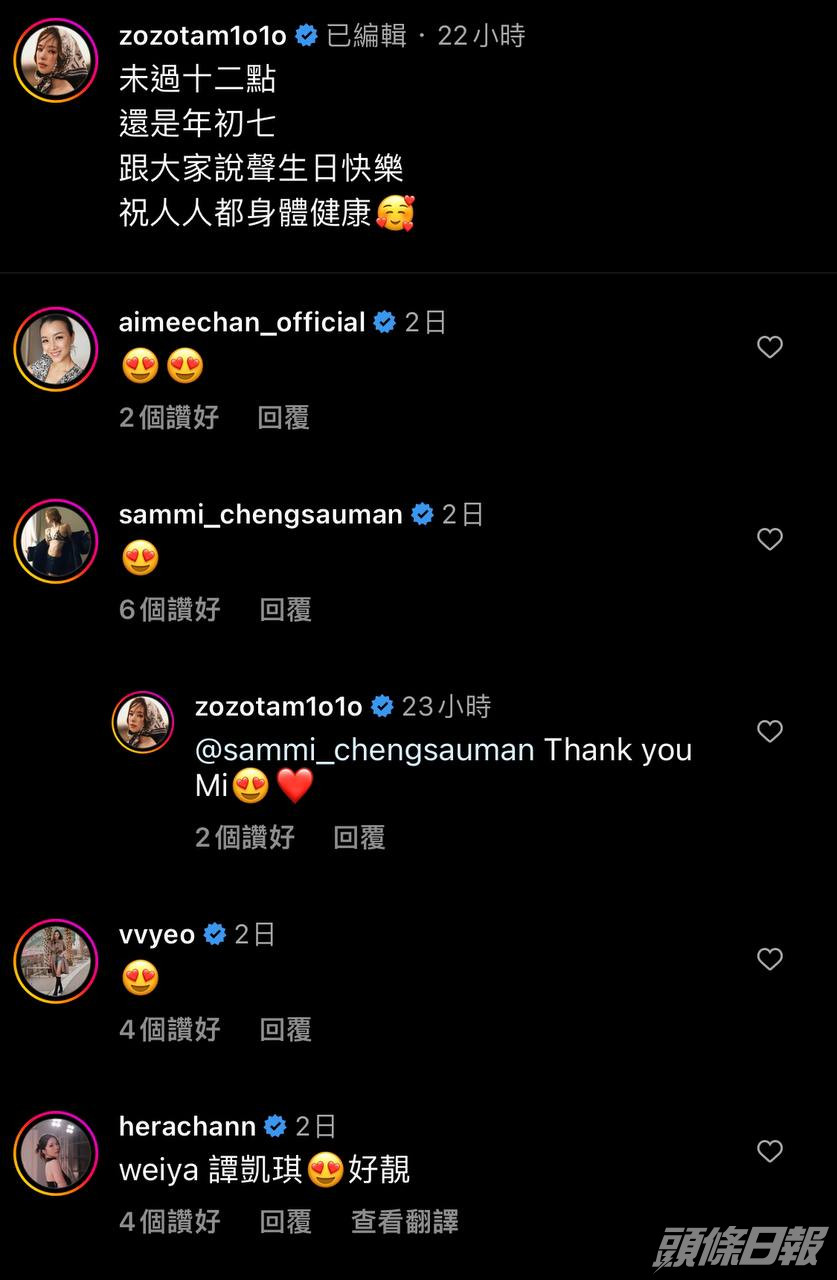The image size is (837, 1280).
Task: Open zozotam1o1o's profile picture at top
Action: [54, 59]
